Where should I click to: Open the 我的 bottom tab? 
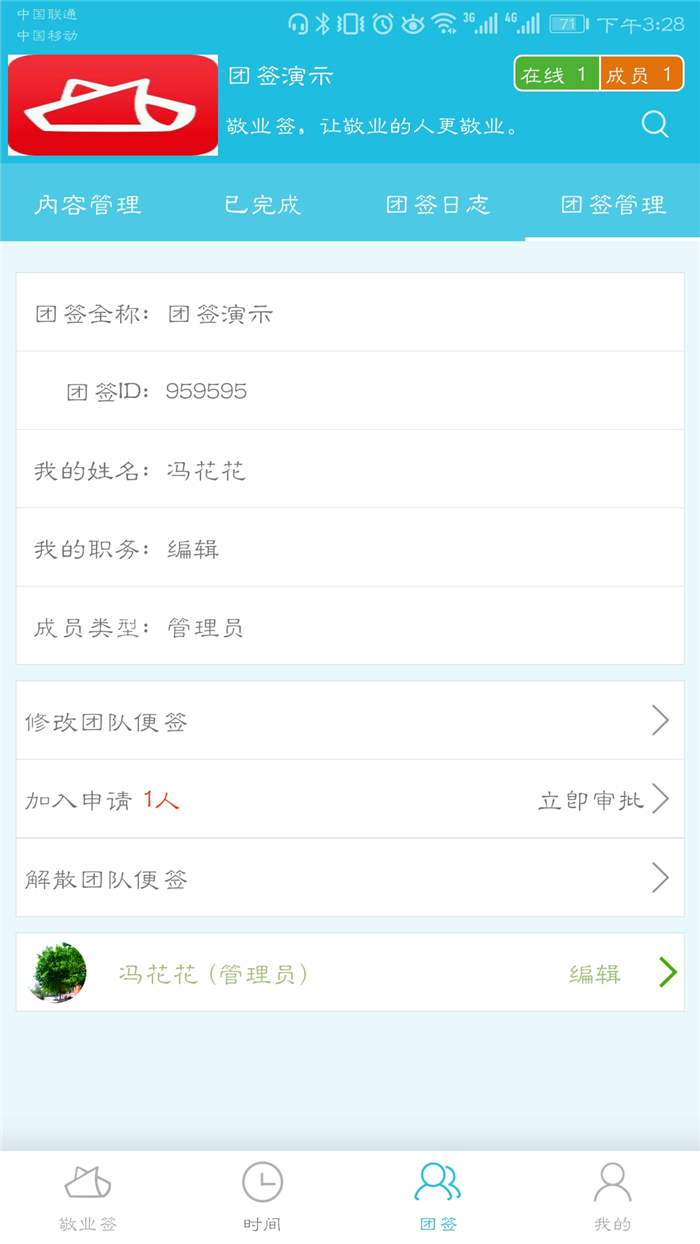click(612, 1196)
